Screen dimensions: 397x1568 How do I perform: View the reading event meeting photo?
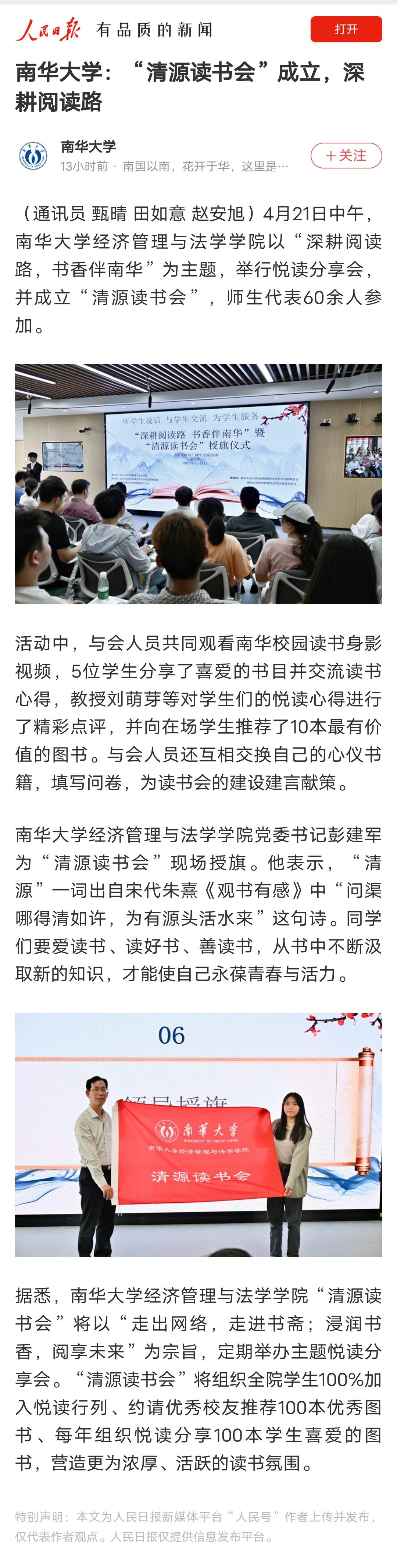coord(198,484)
